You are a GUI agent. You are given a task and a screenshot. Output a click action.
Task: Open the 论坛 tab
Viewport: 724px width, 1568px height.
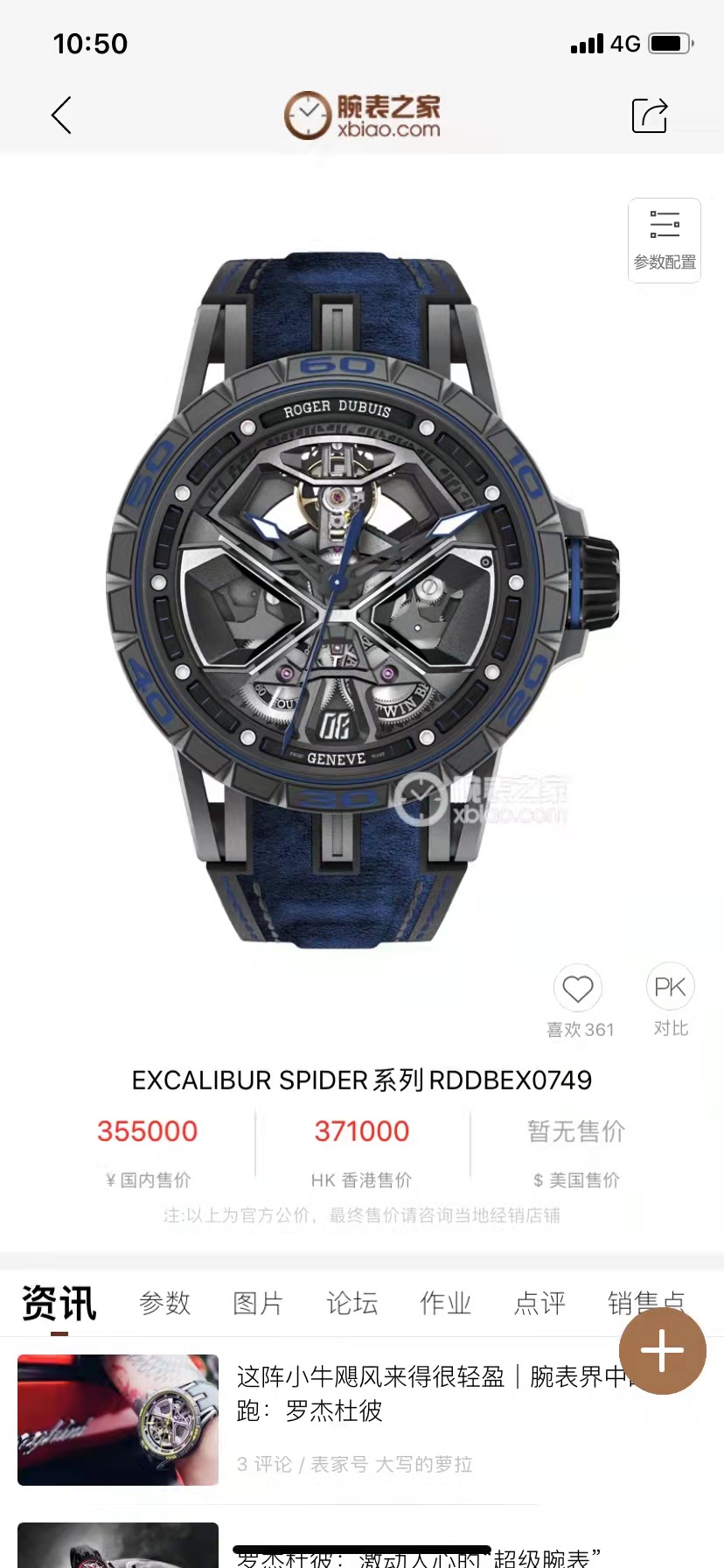352,1303
